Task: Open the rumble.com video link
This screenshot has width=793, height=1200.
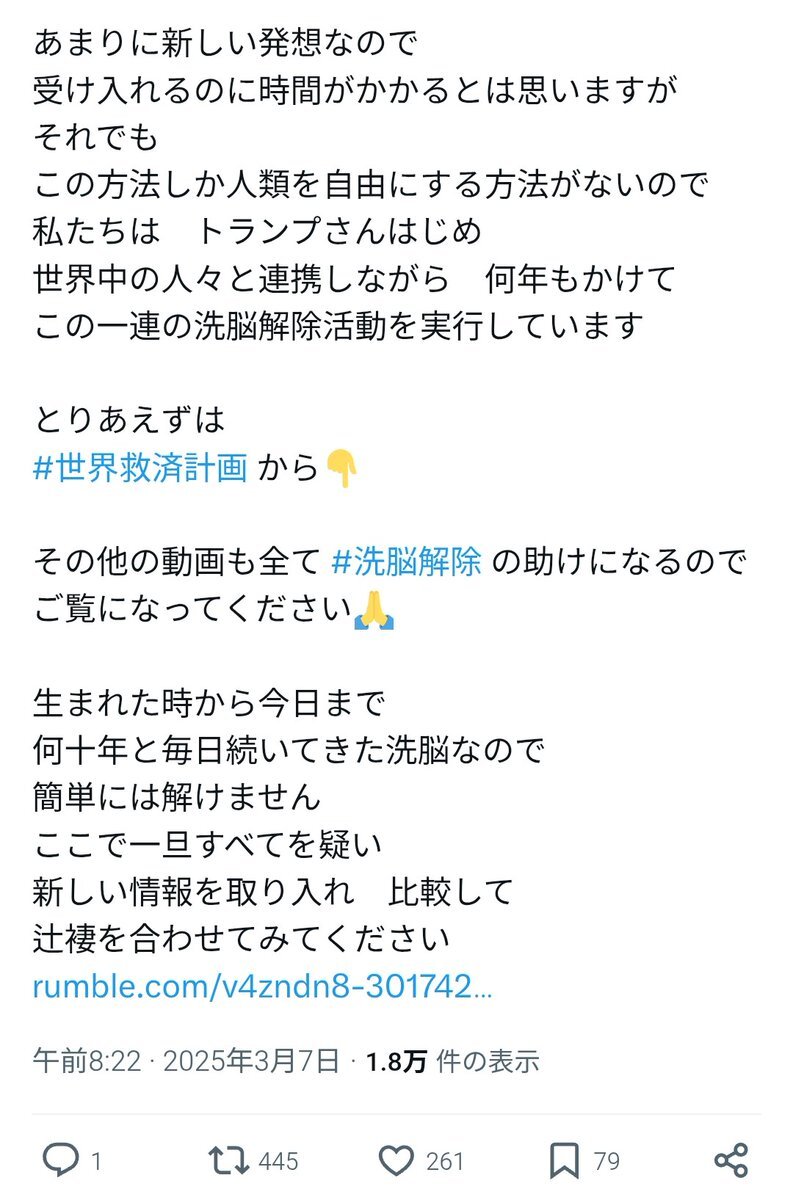Action: coord(262,987)
